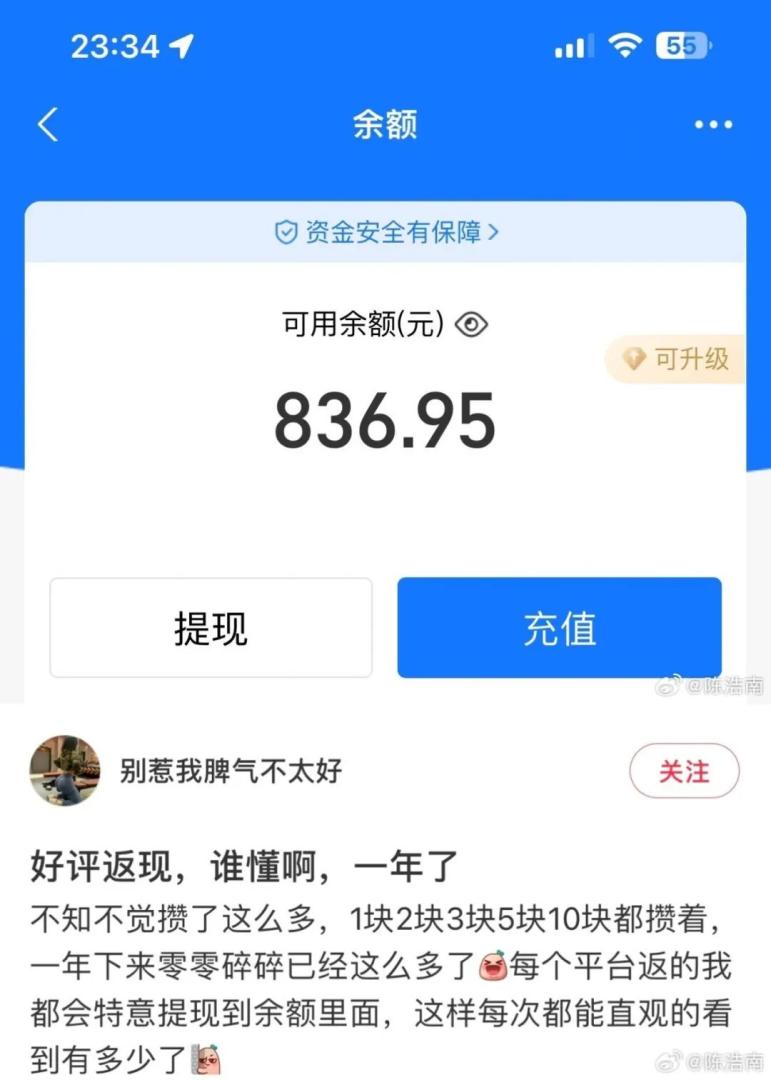Tap the Wi-Fi icon in the status bar

[625, 45]
